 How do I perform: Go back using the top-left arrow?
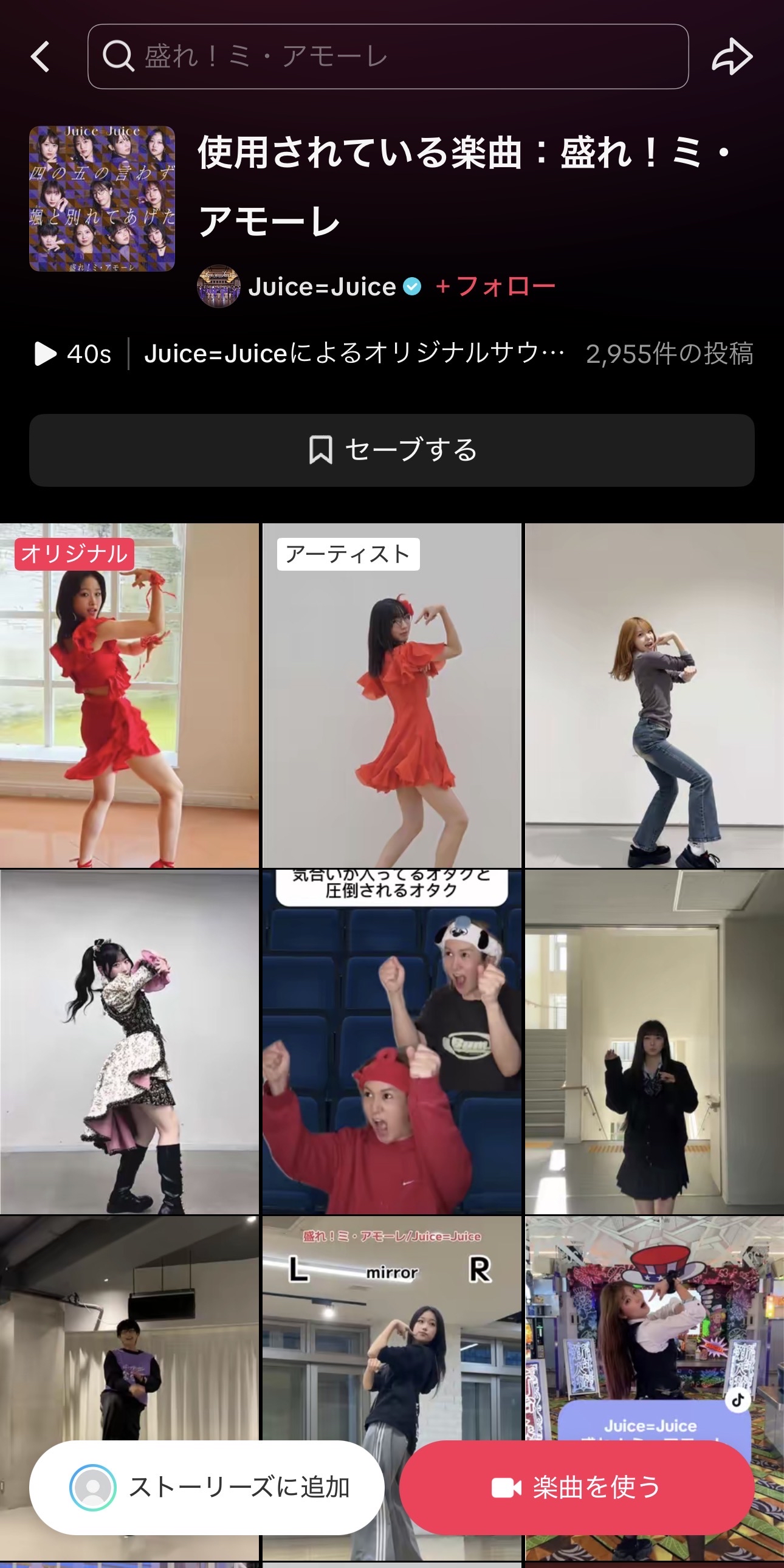tap(40, 57)
